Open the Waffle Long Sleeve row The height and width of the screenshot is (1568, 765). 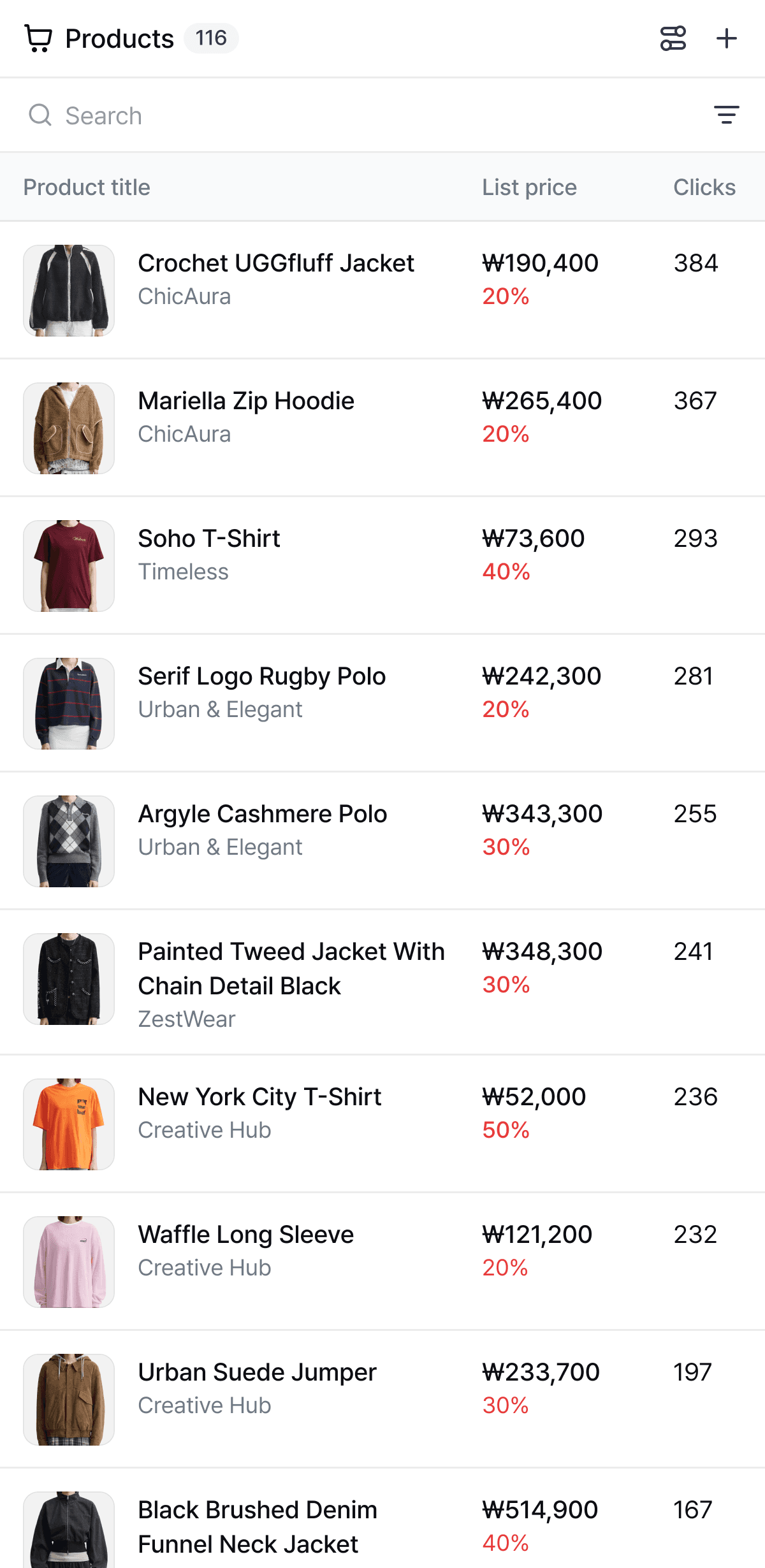coord(246,1235)
